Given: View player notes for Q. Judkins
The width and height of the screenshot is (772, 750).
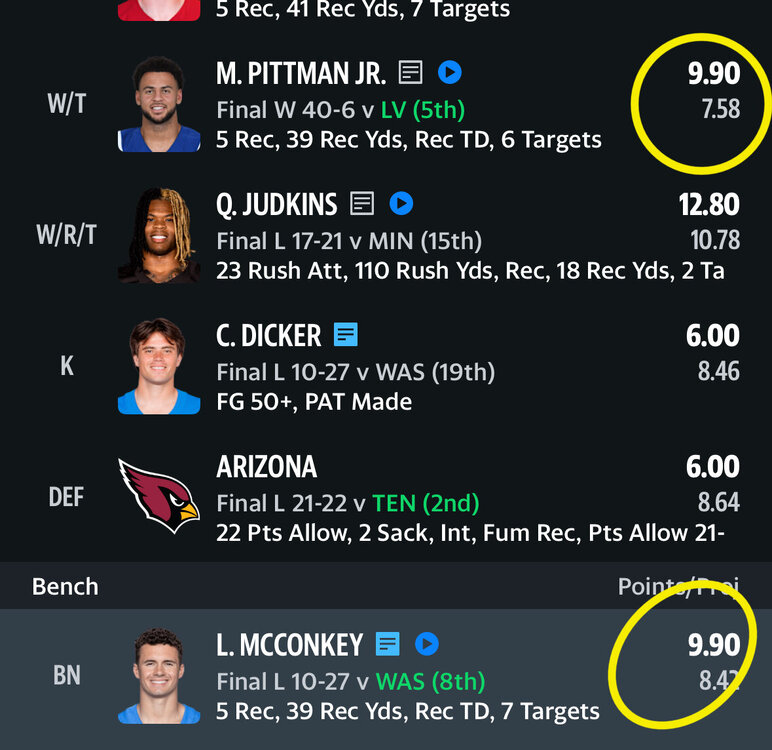Looking at the screenshot, I should pos(362,204).
